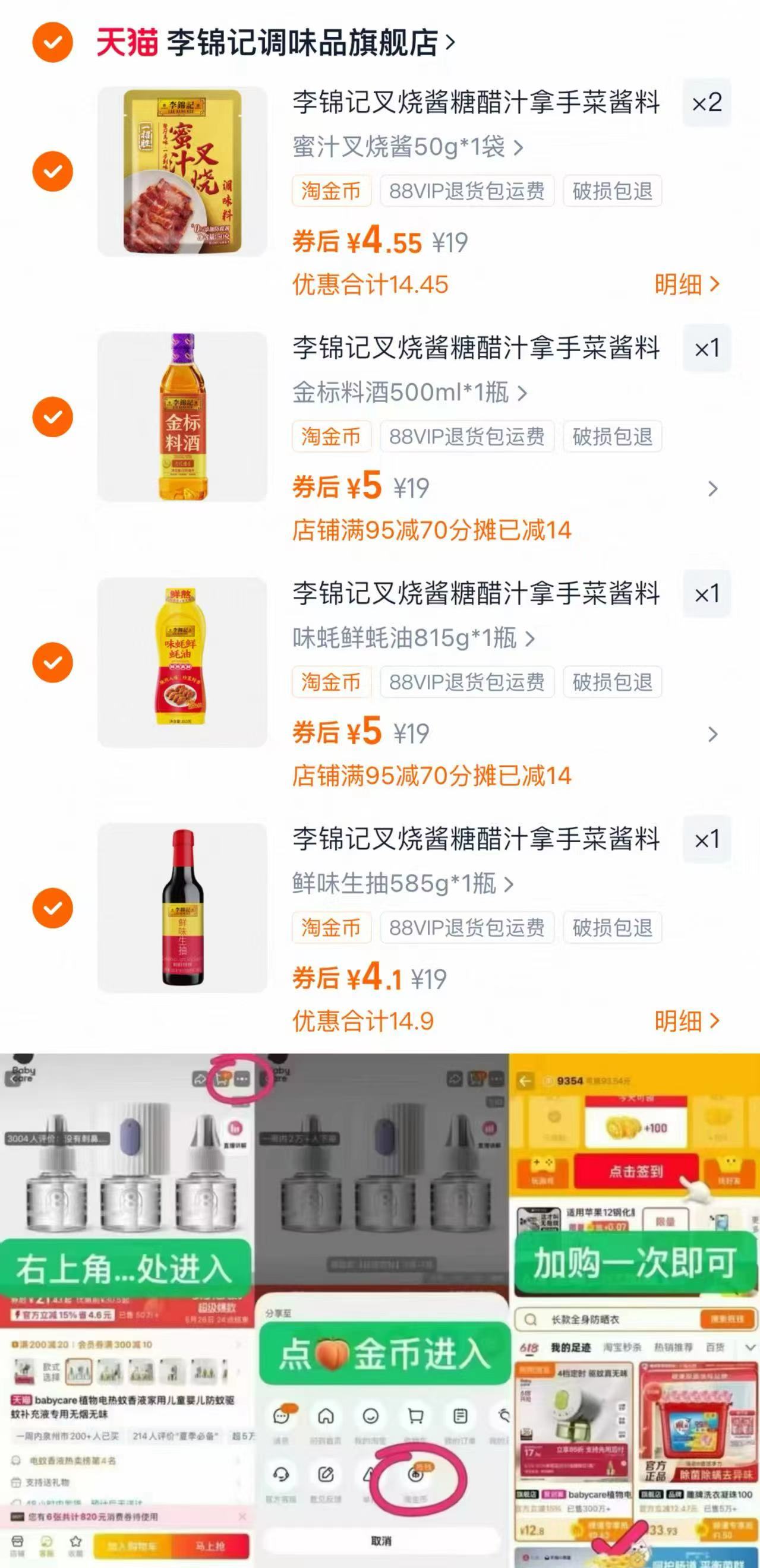Screen dimensions: 760x1568
Task: Tap the 收藏 star icon
Action: (x=76, y=1542)
